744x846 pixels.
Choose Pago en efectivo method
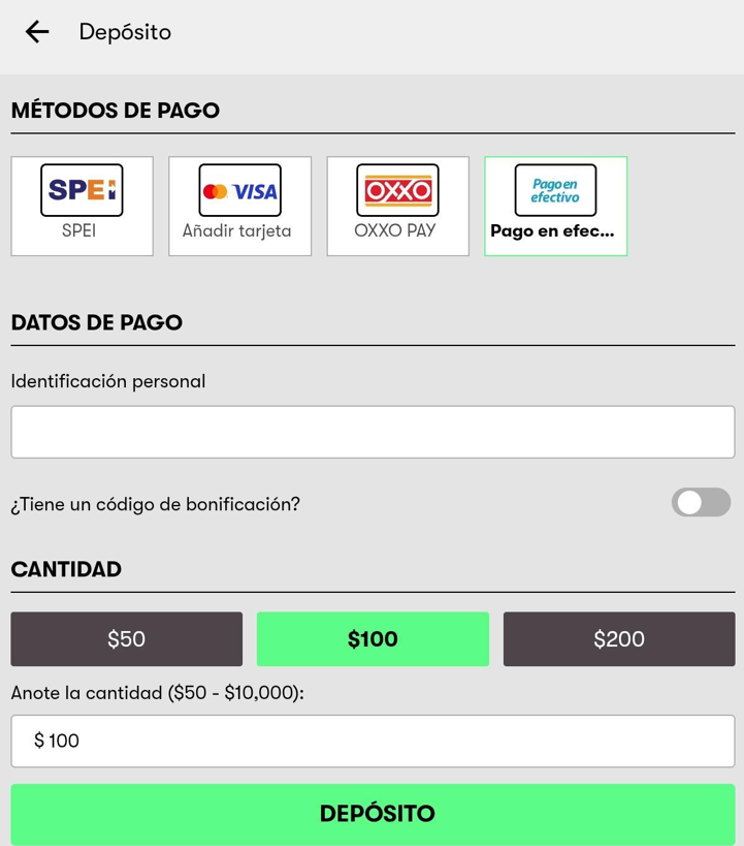tap(555, 206)
